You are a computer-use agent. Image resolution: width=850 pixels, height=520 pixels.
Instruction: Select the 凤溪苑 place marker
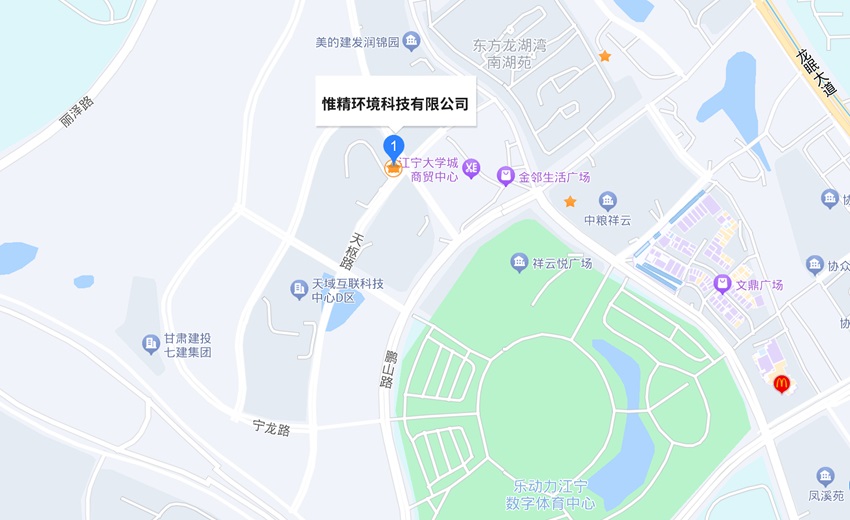(825, 476)
